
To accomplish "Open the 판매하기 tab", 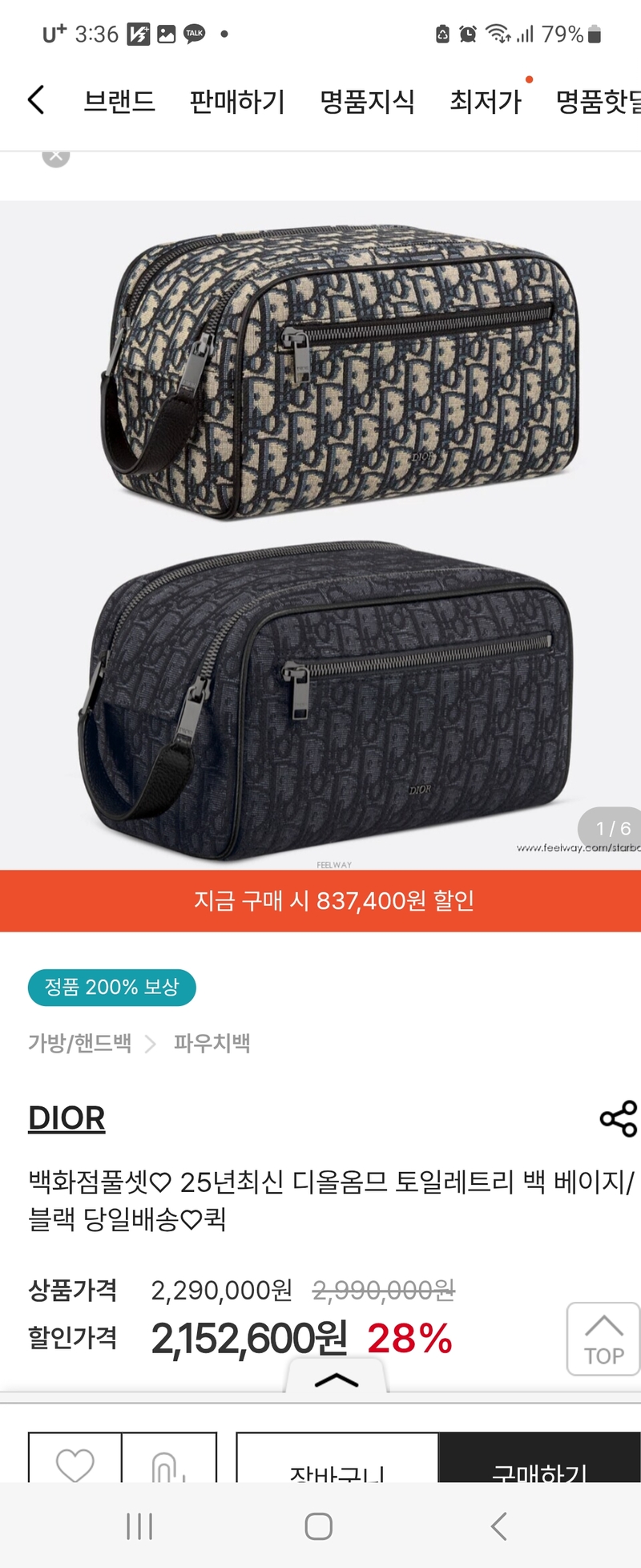I will click(236, 102).
